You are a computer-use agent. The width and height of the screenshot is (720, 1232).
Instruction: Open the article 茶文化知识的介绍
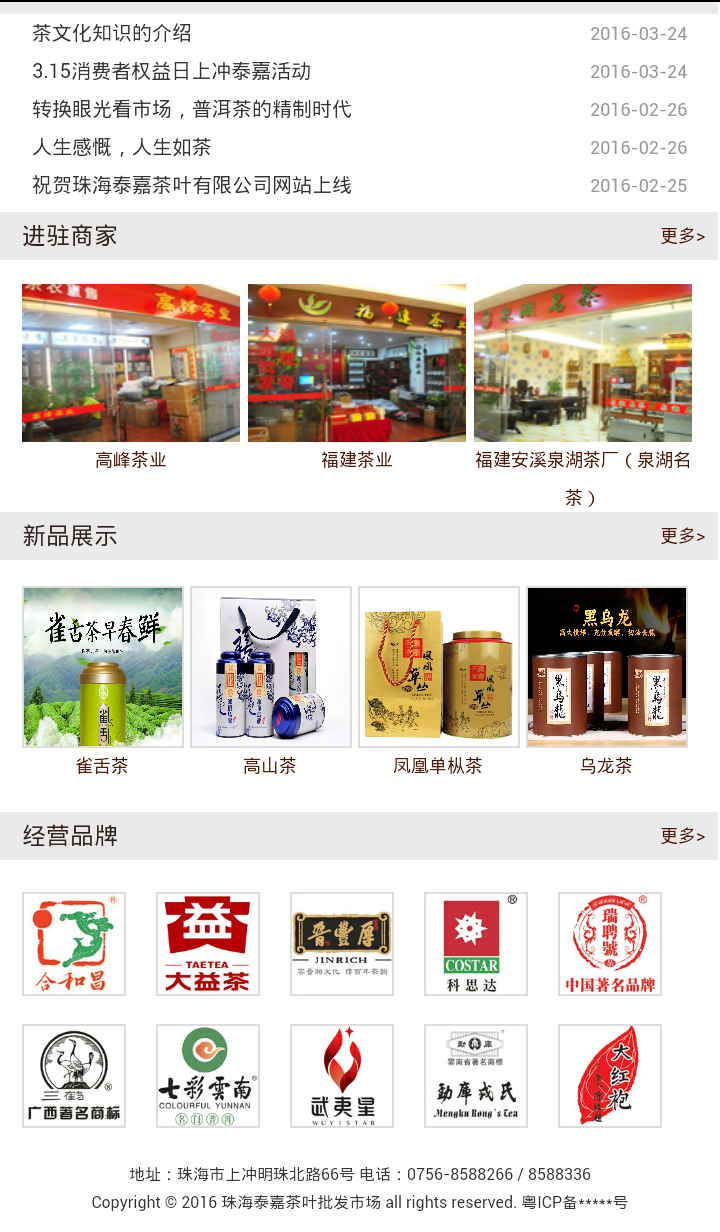(x=112, y=33)
